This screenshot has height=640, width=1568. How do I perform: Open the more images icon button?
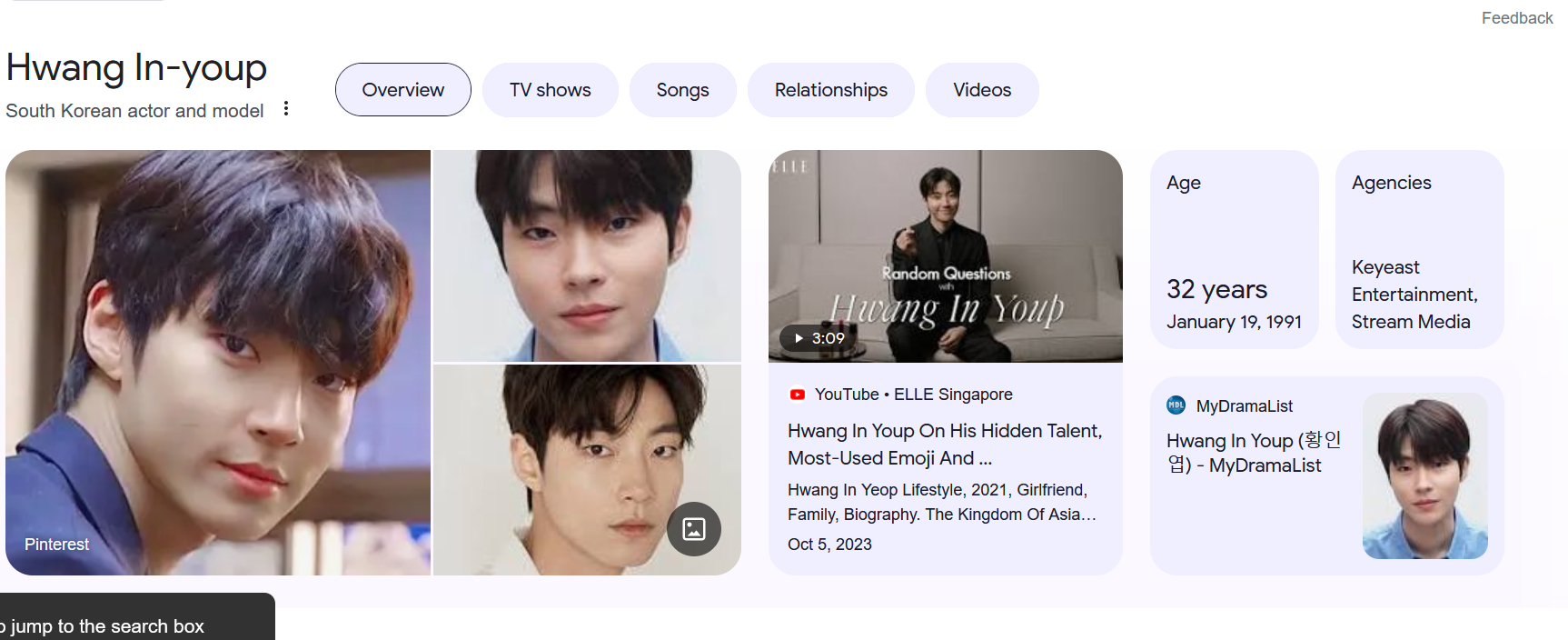coord(694,528)
